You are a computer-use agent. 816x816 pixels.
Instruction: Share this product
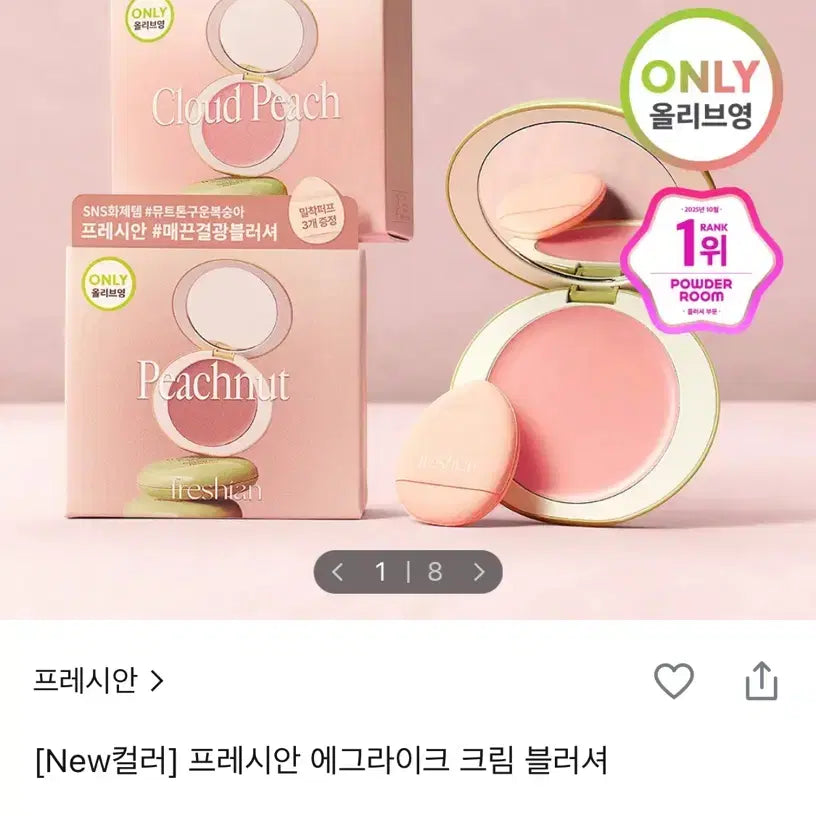(x=761, y=681)
